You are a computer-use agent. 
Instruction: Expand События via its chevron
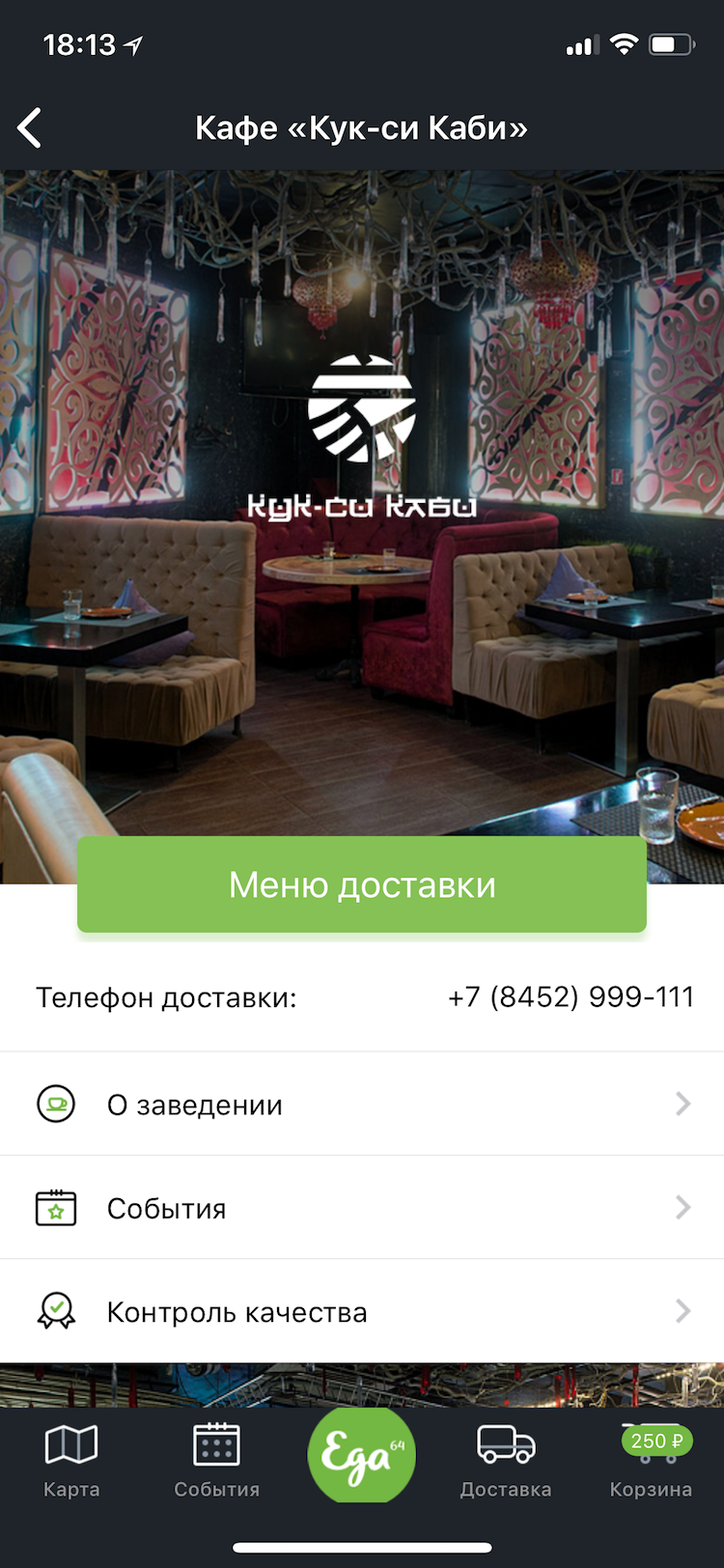click(x=683, y=1207)
